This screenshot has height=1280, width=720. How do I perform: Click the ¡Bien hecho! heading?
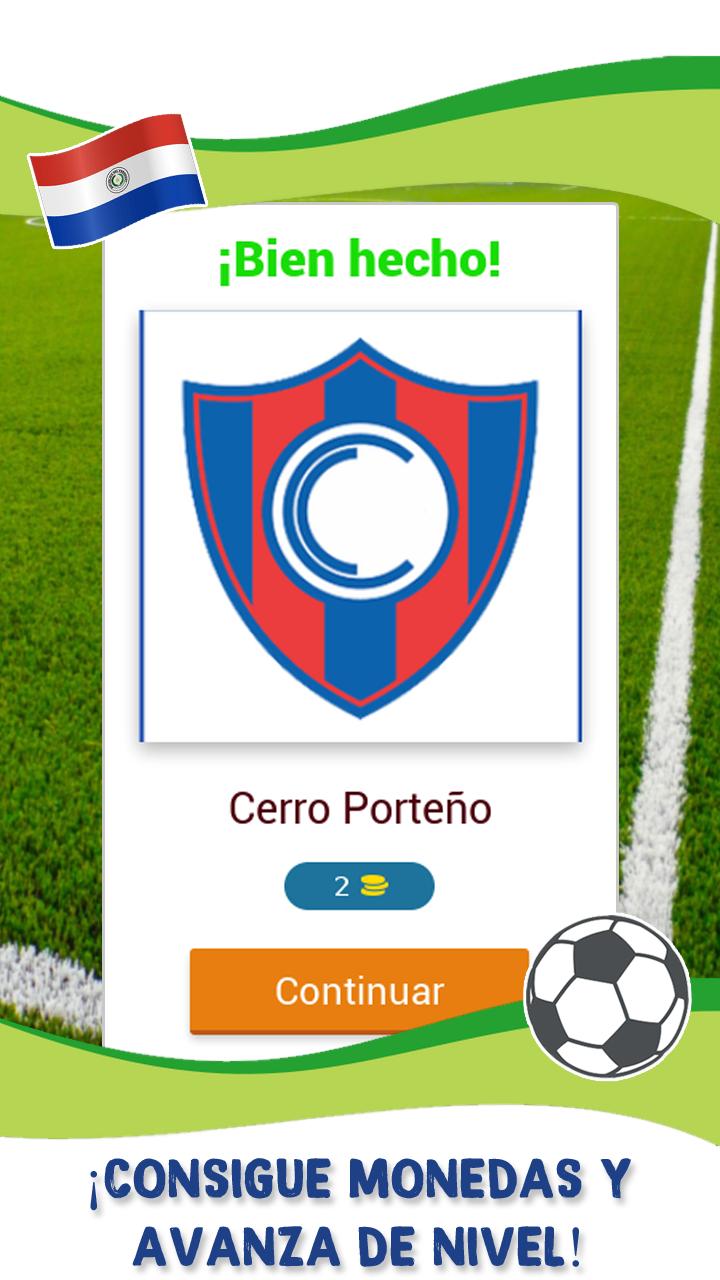[360, 260]
